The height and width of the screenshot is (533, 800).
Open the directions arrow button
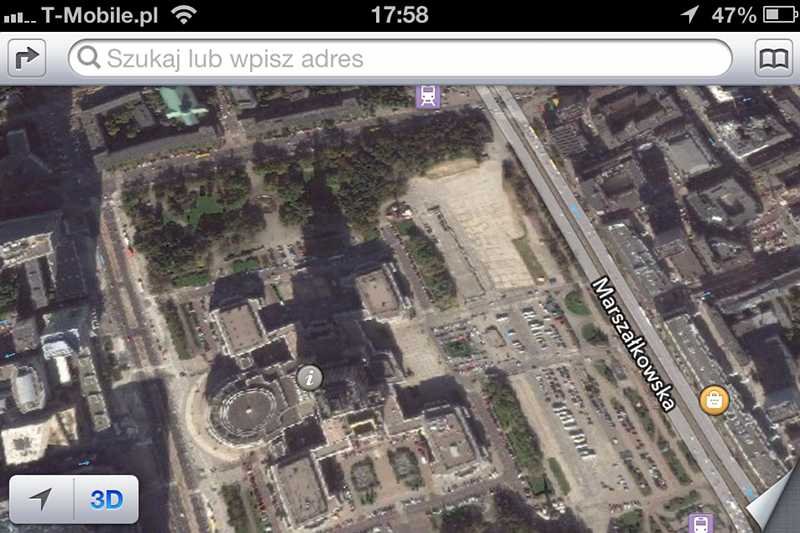pos(28,59)
